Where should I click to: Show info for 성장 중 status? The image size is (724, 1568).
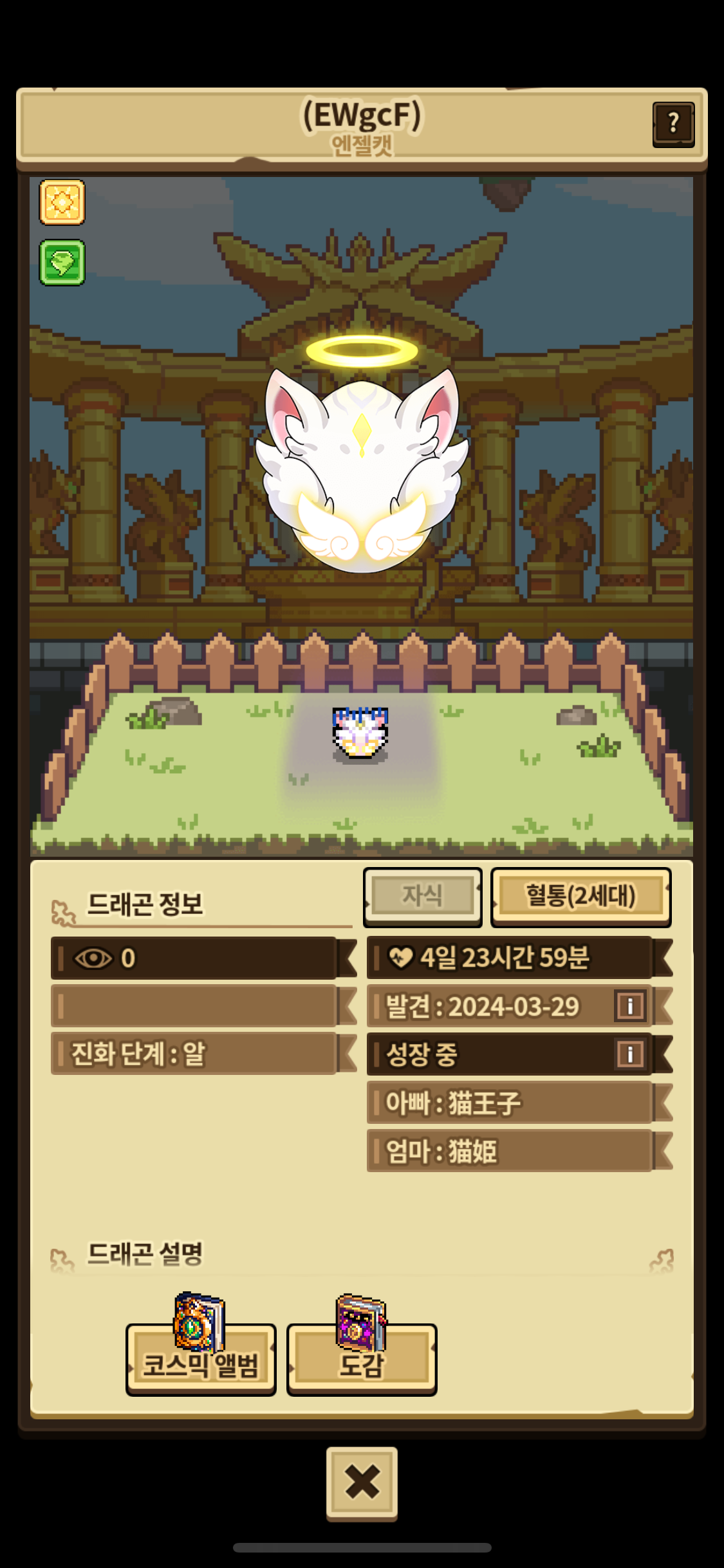point(629,1054)
